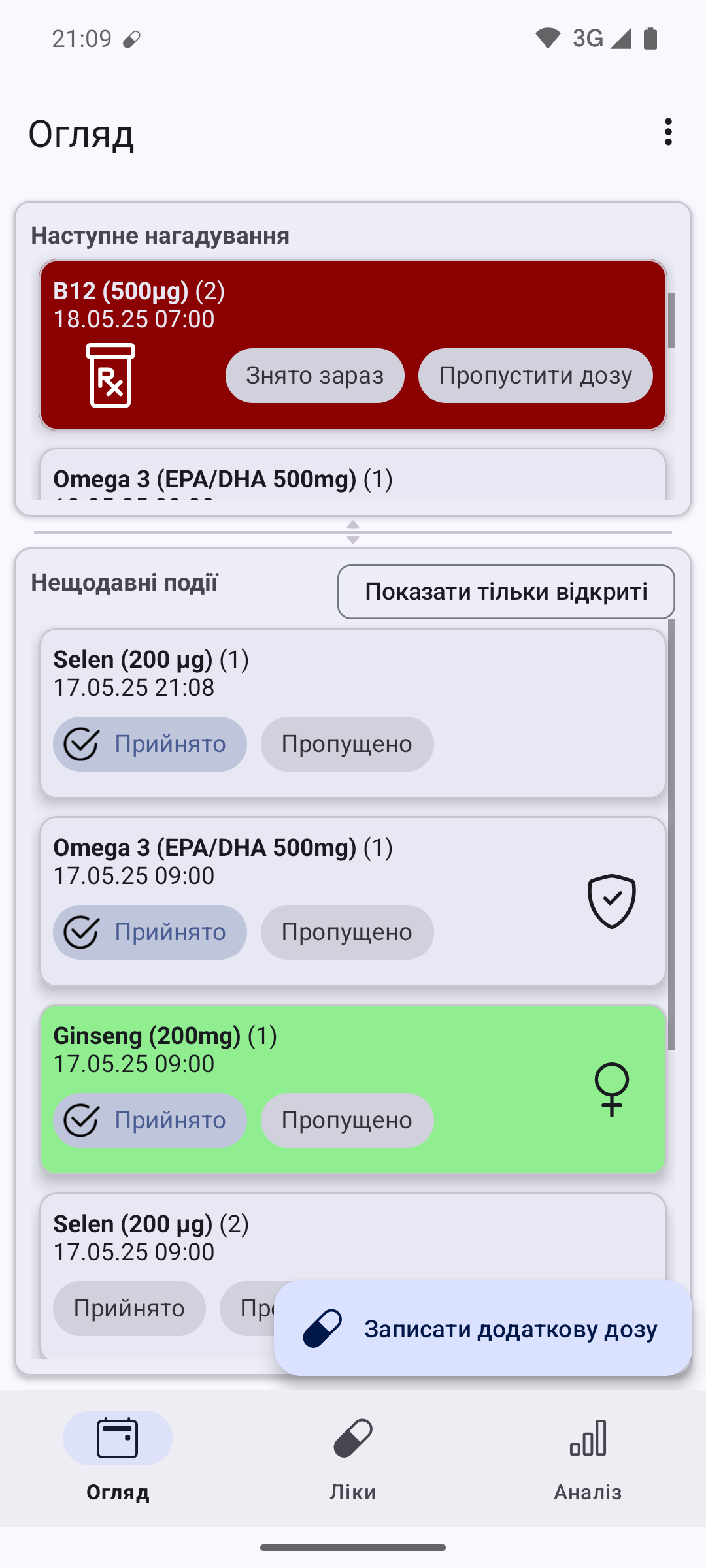
Task: Tap 'Знято зараз' for B12 reminder
Action: [314, 376]
